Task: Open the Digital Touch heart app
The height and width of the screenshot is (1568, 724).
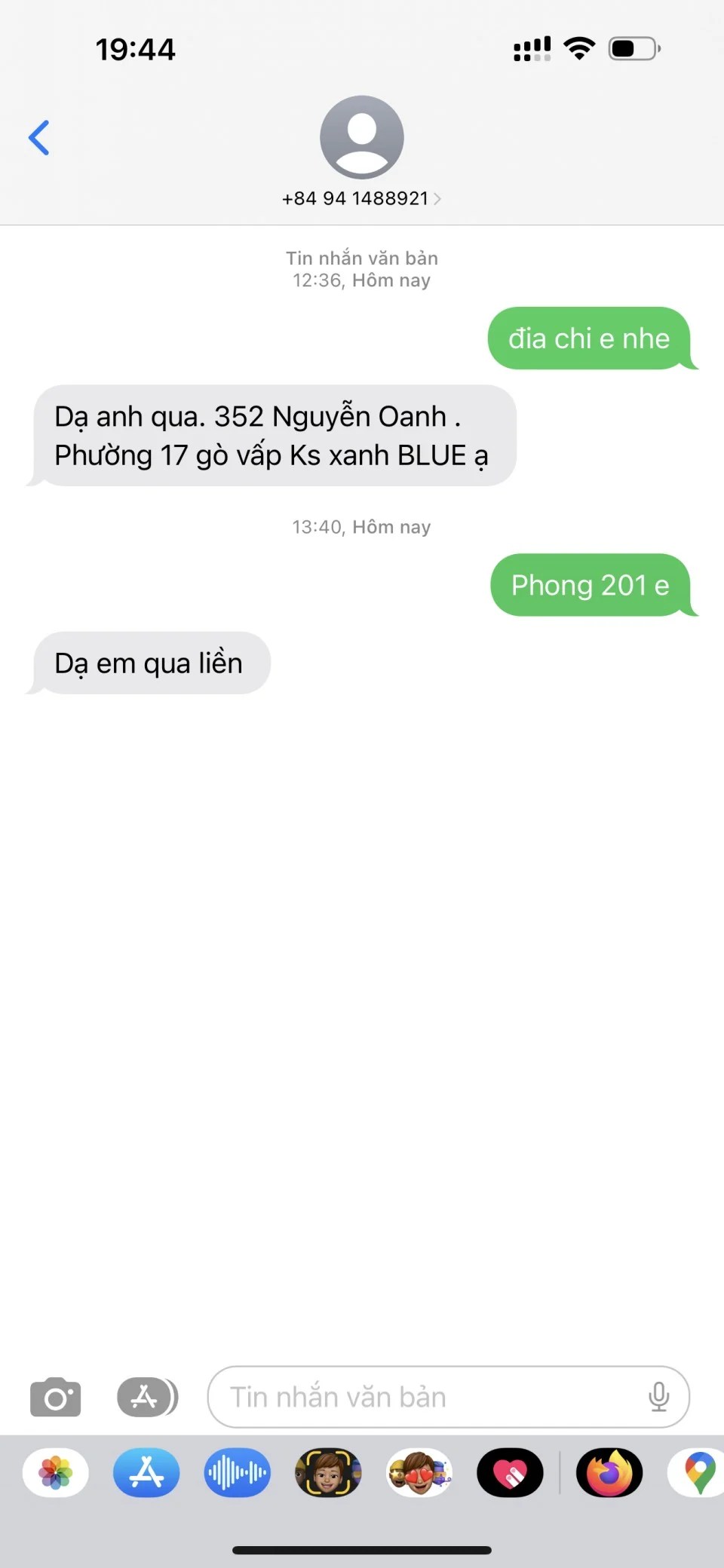Action: (510, 1472)
